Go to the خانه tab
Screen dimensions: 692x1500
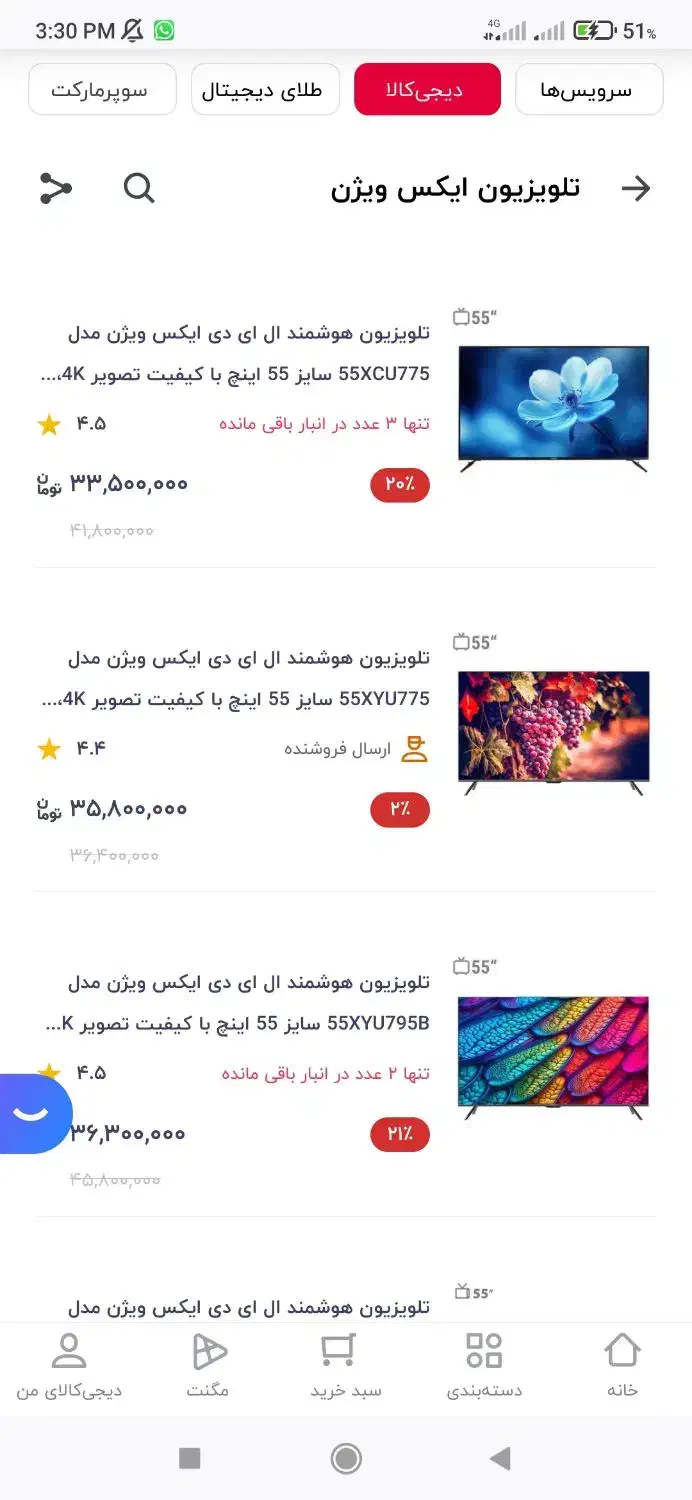tap(622, 1365)
